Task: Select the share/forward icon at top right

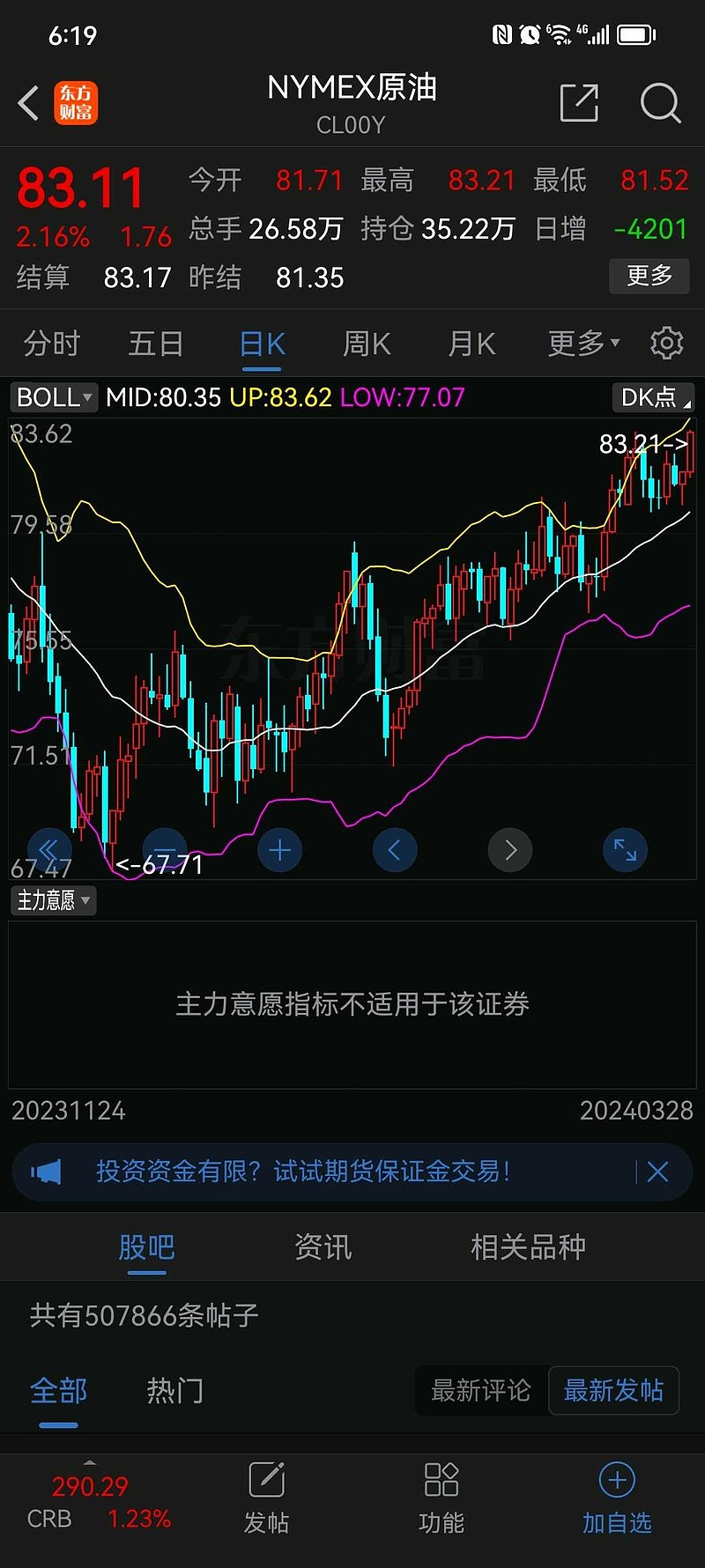Action: tap(579, 103)
